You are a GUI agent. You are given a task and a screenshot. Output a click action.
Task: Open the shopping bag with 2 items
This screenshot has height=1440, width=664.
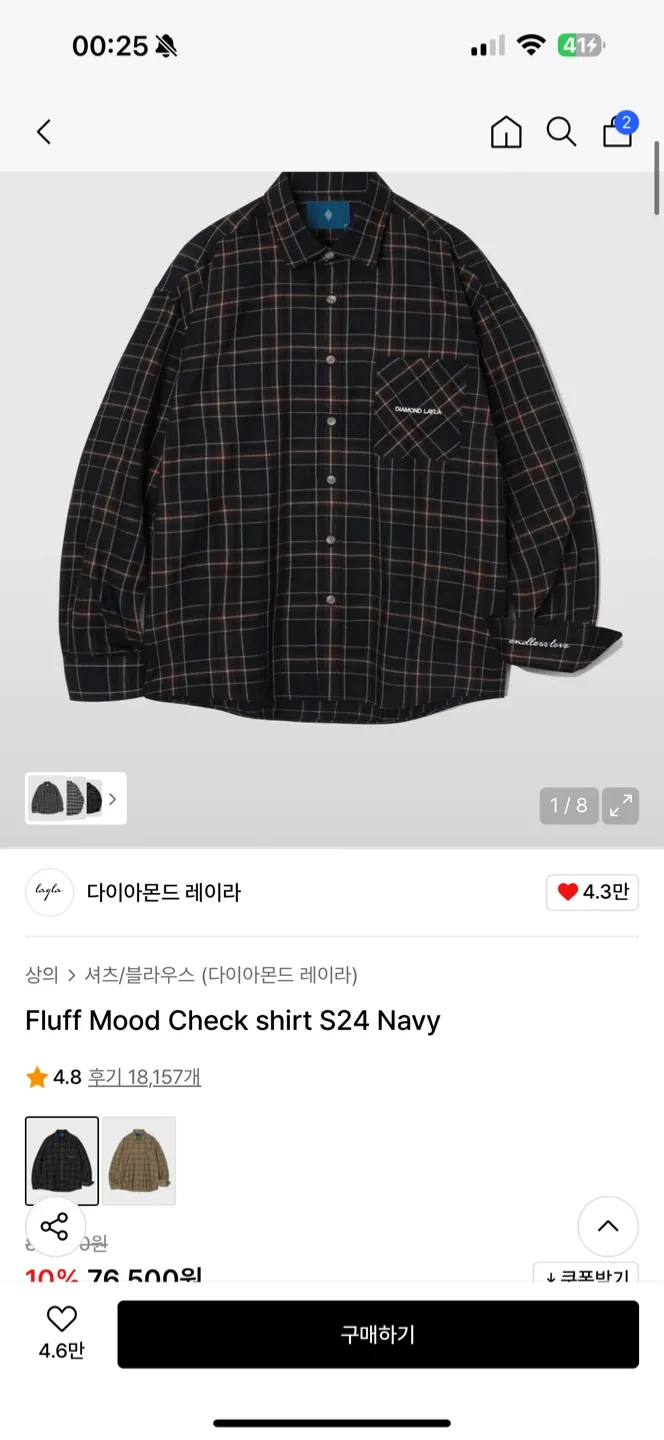coord(618,132)
